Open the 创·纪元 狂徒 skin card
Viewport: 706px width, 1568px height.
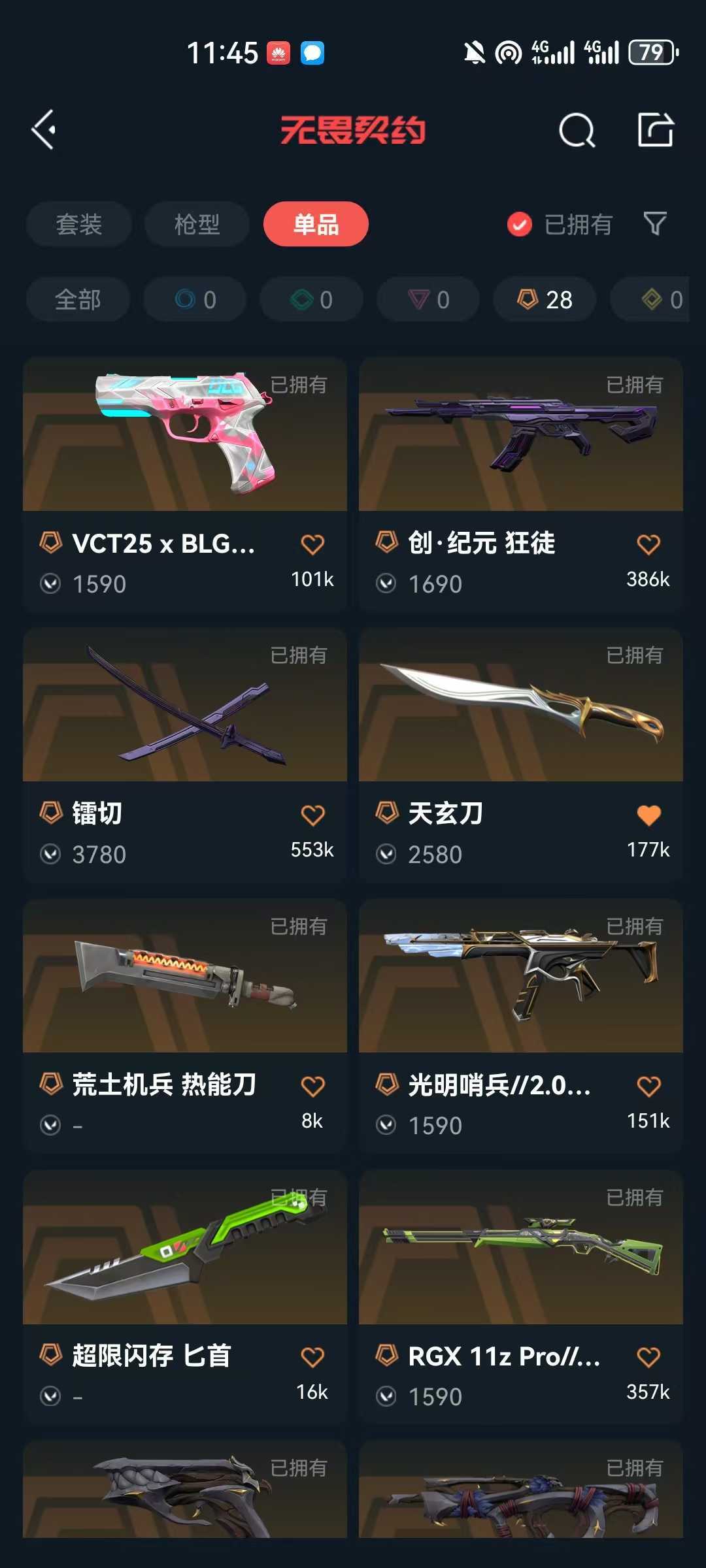point(521,484)
